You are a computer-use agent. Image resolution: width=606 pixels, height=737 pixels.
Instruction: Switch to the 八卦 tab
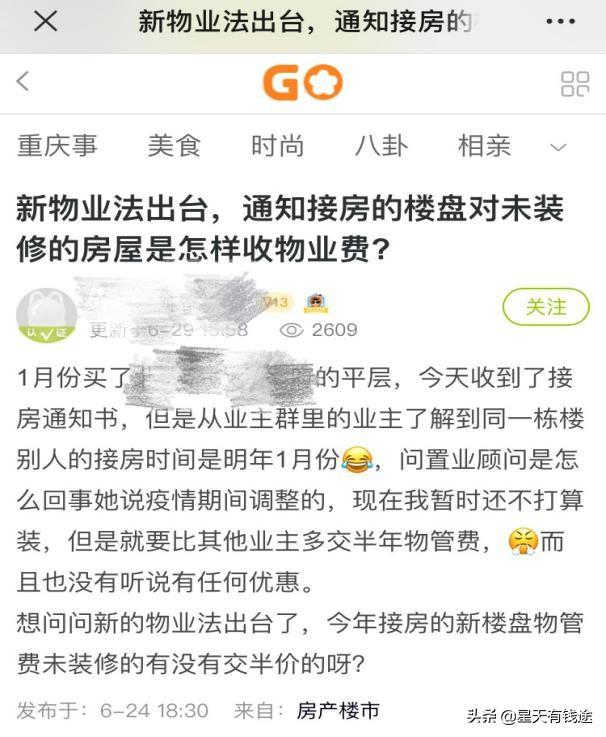[x=381, y=146]
